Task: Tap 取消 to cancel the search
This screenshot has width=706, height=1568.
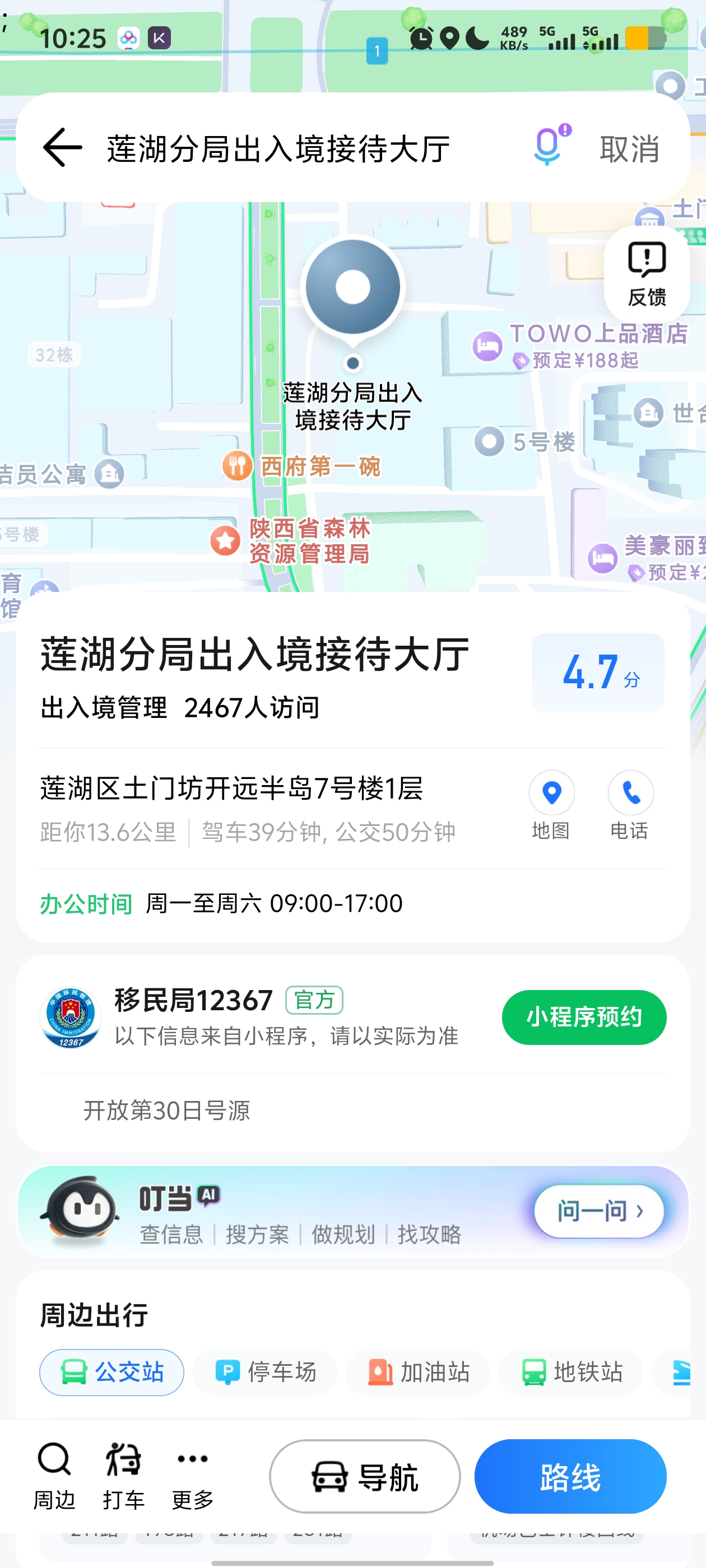Action: tap(629, 148)
